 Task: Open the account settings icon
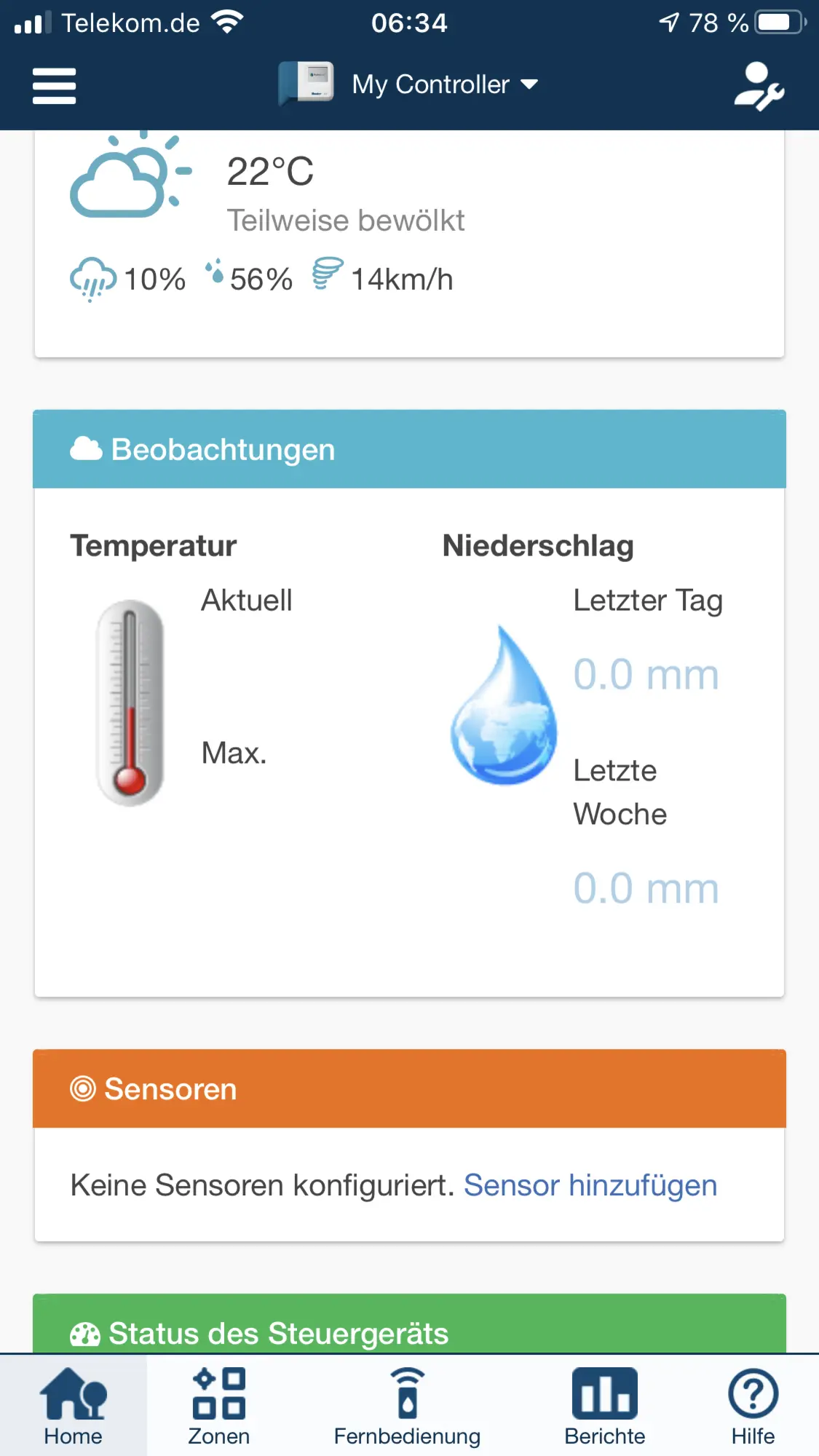pos(758,86)
